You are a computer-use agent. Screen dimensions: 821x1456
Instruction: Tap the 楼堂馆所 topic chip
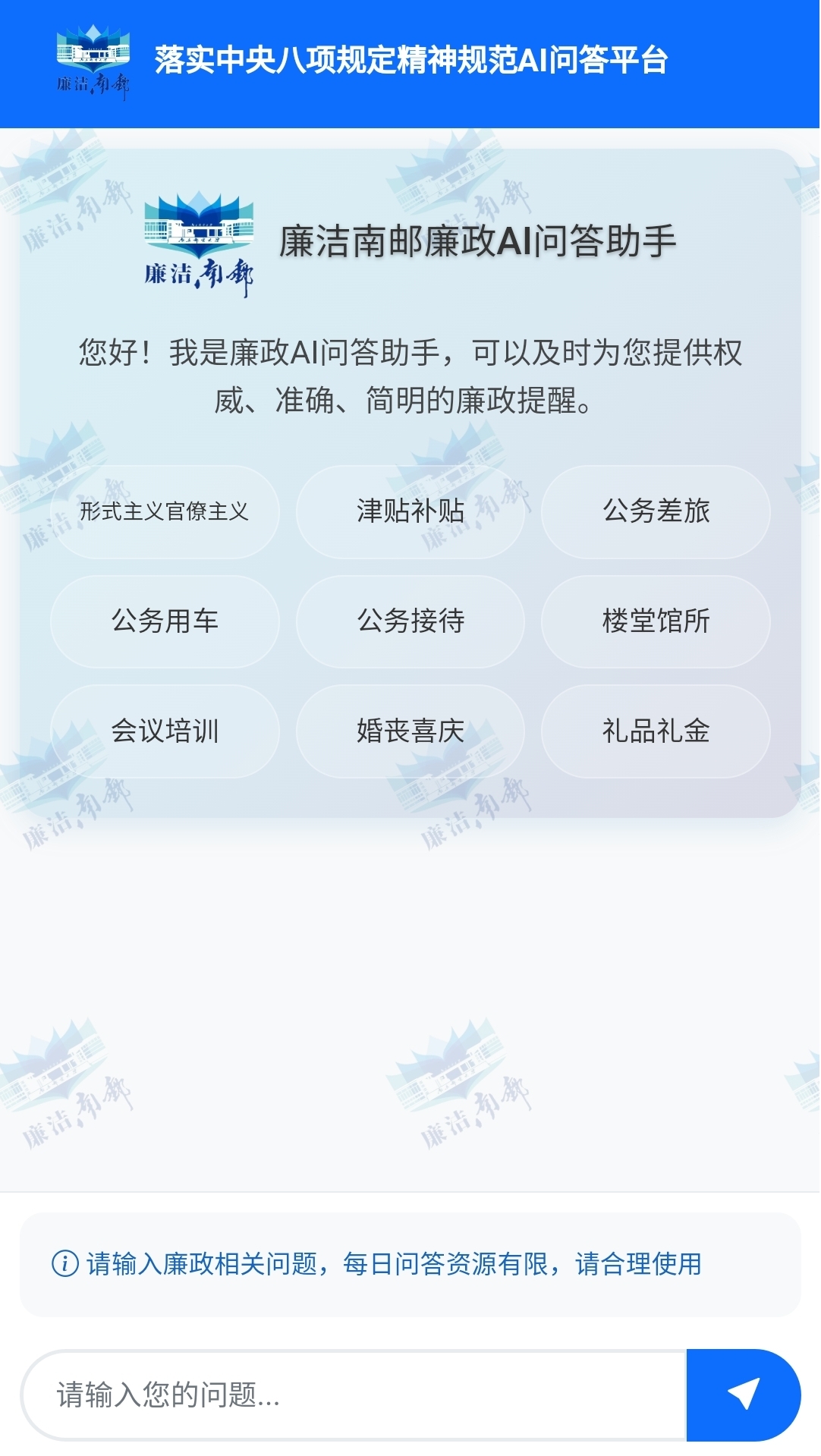point(656,621)
